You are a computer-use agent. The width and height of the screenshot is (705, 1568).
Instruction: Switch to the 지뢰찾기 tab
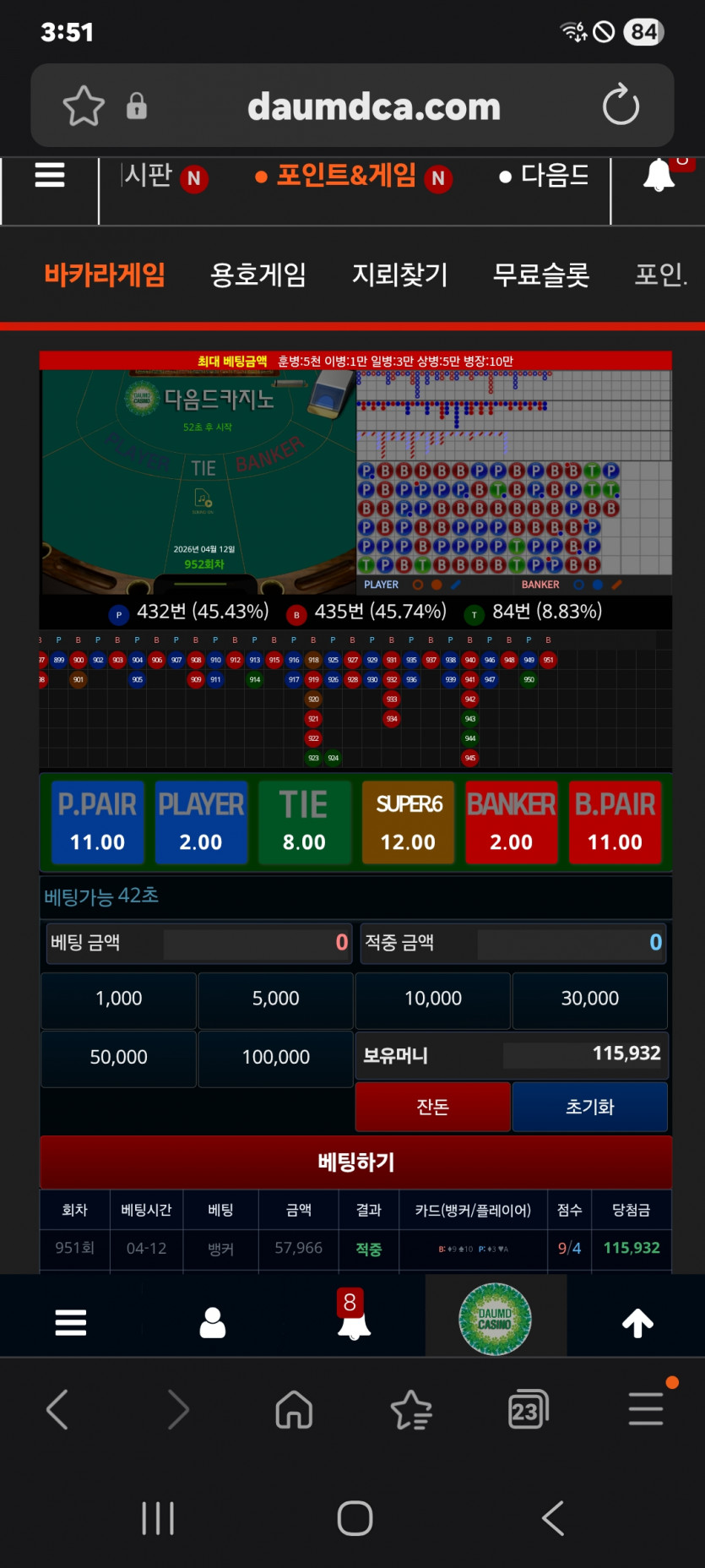click(399, 275)
